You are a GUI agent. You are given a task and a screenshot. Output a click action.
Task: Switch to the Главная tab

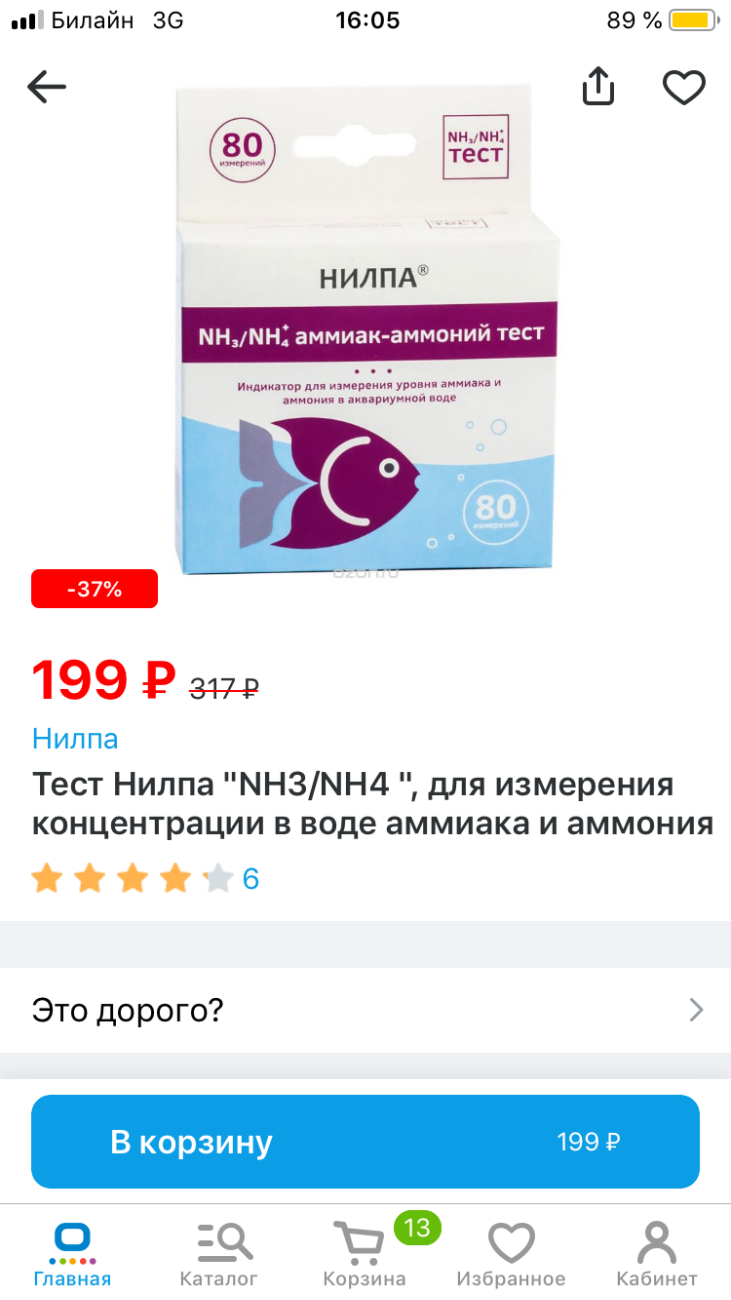click(72, 1254)
